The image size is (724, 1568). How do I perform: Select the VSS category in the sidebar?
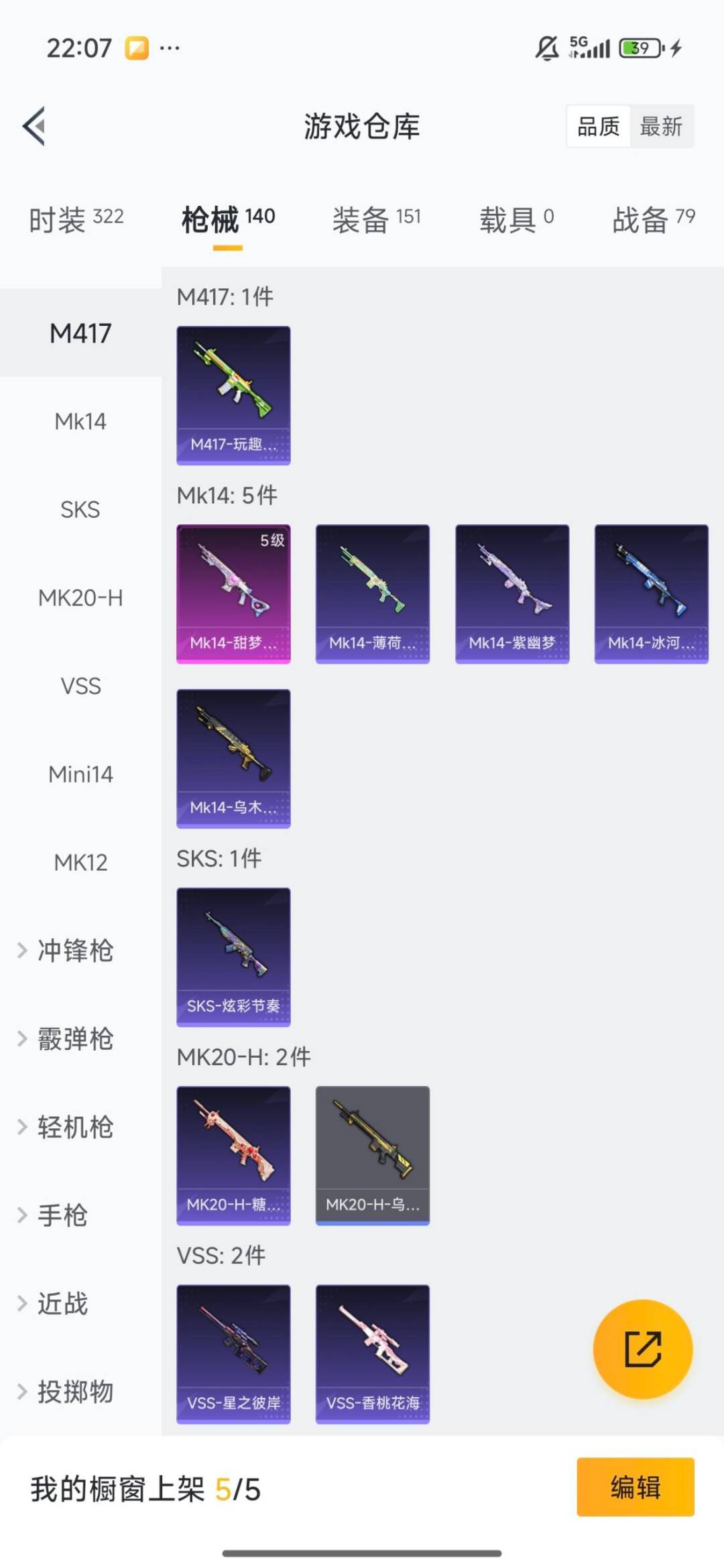[80, 686]
